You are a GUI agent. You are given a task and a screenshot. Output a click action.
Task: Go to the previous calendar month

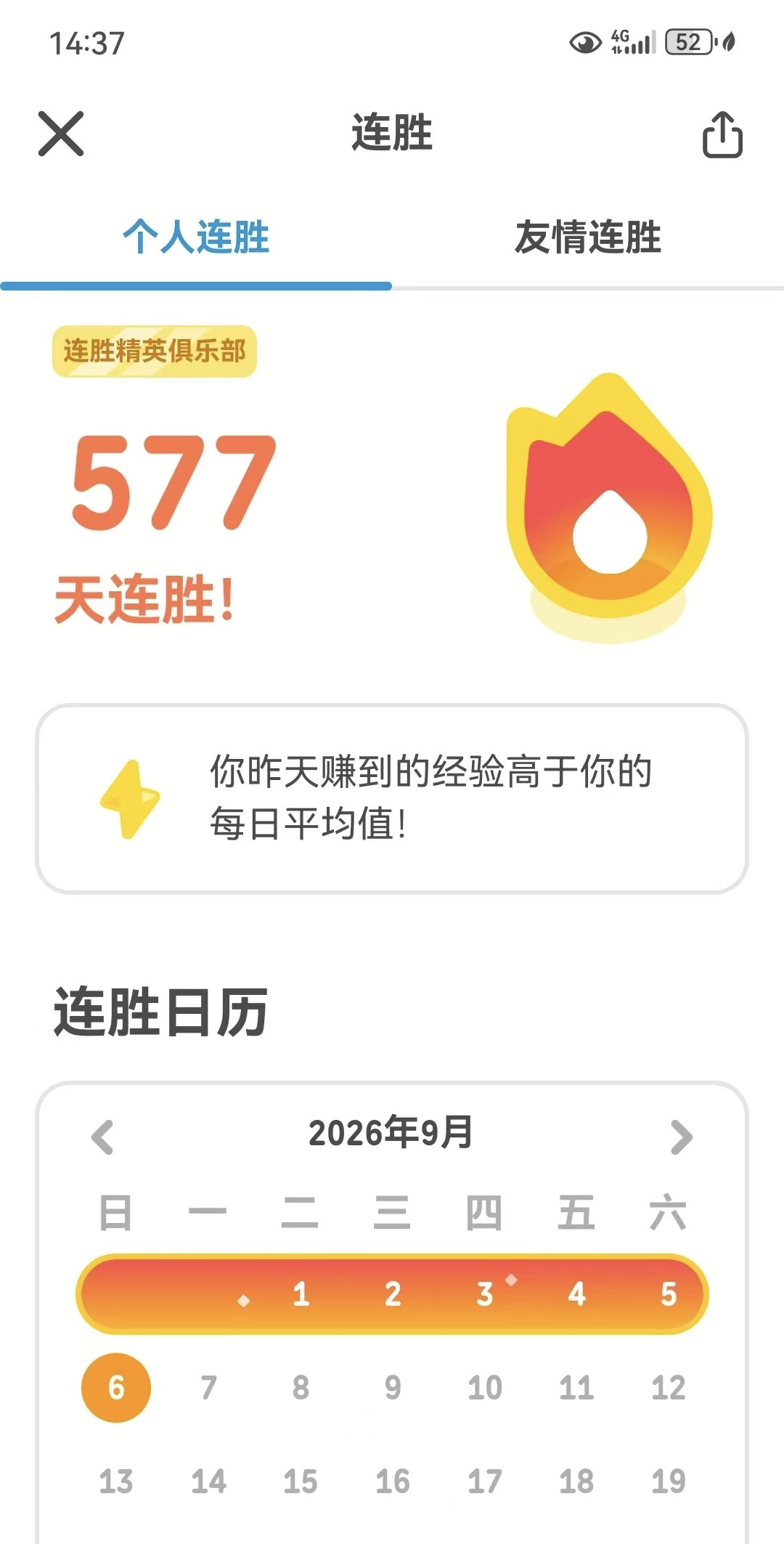tap(102, 1137)
